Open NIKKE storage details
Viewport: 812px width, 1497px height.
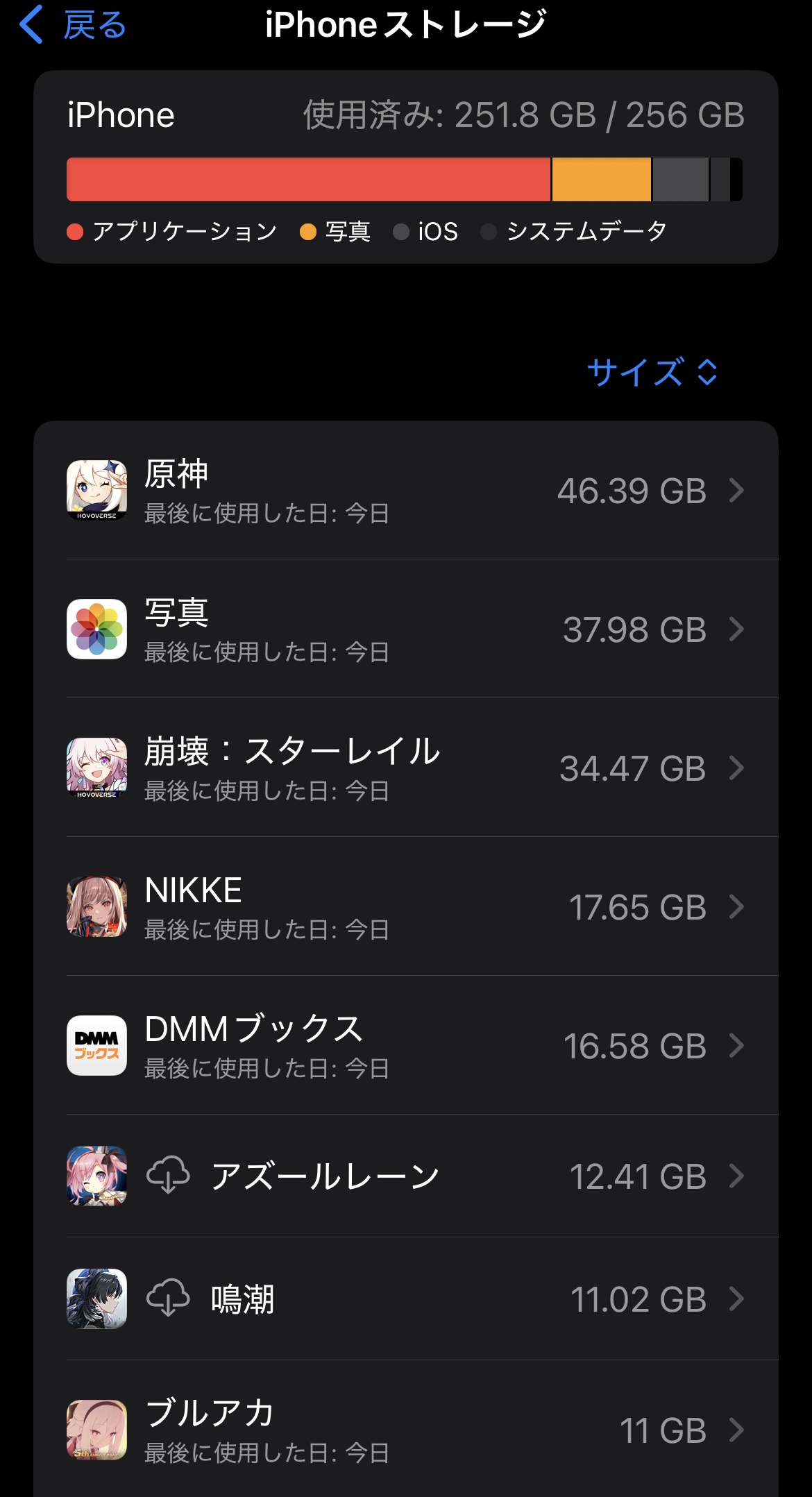[405, 907]
